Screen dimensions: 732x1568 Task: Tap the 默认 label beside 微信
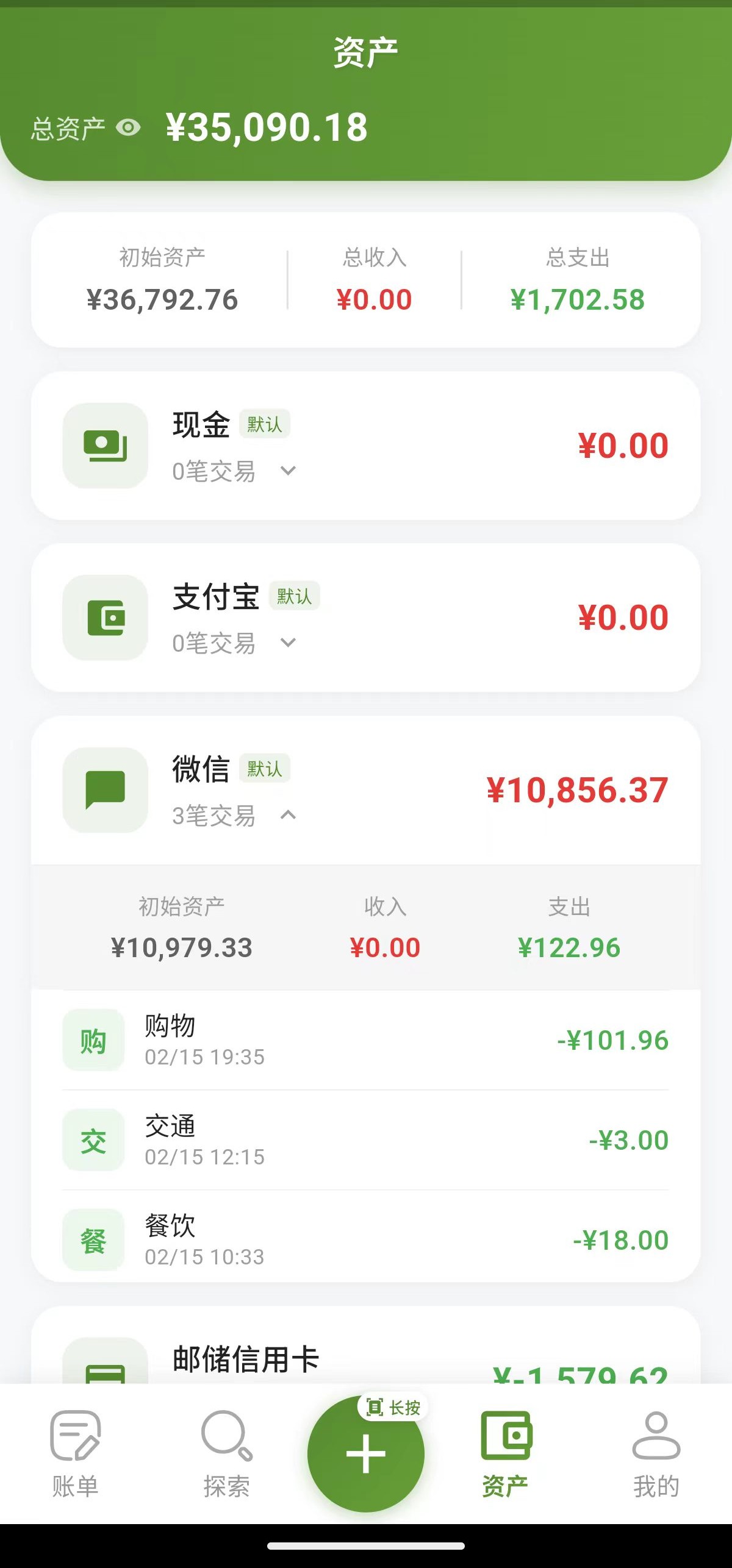tap(265, 769)
